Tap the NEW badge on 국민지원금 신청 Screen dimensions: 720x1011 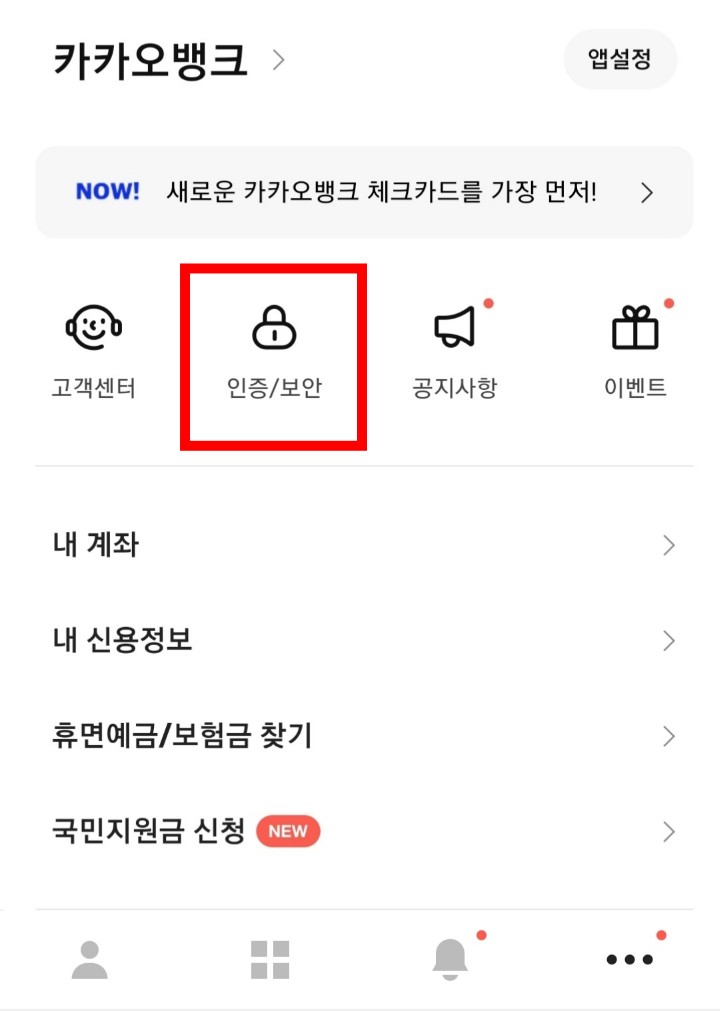[289, 831]
